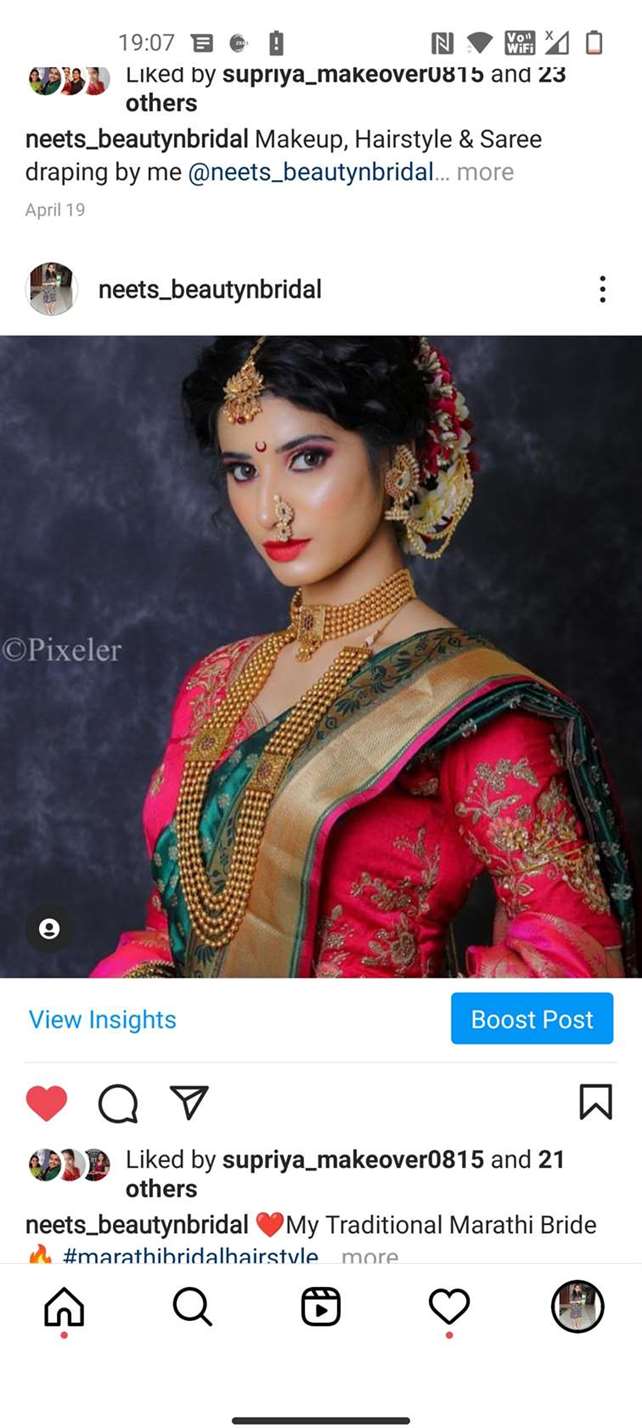Save the post with the bookmark icon
The width and height of the screenshot is (642, 1428).
point(595,1102)
